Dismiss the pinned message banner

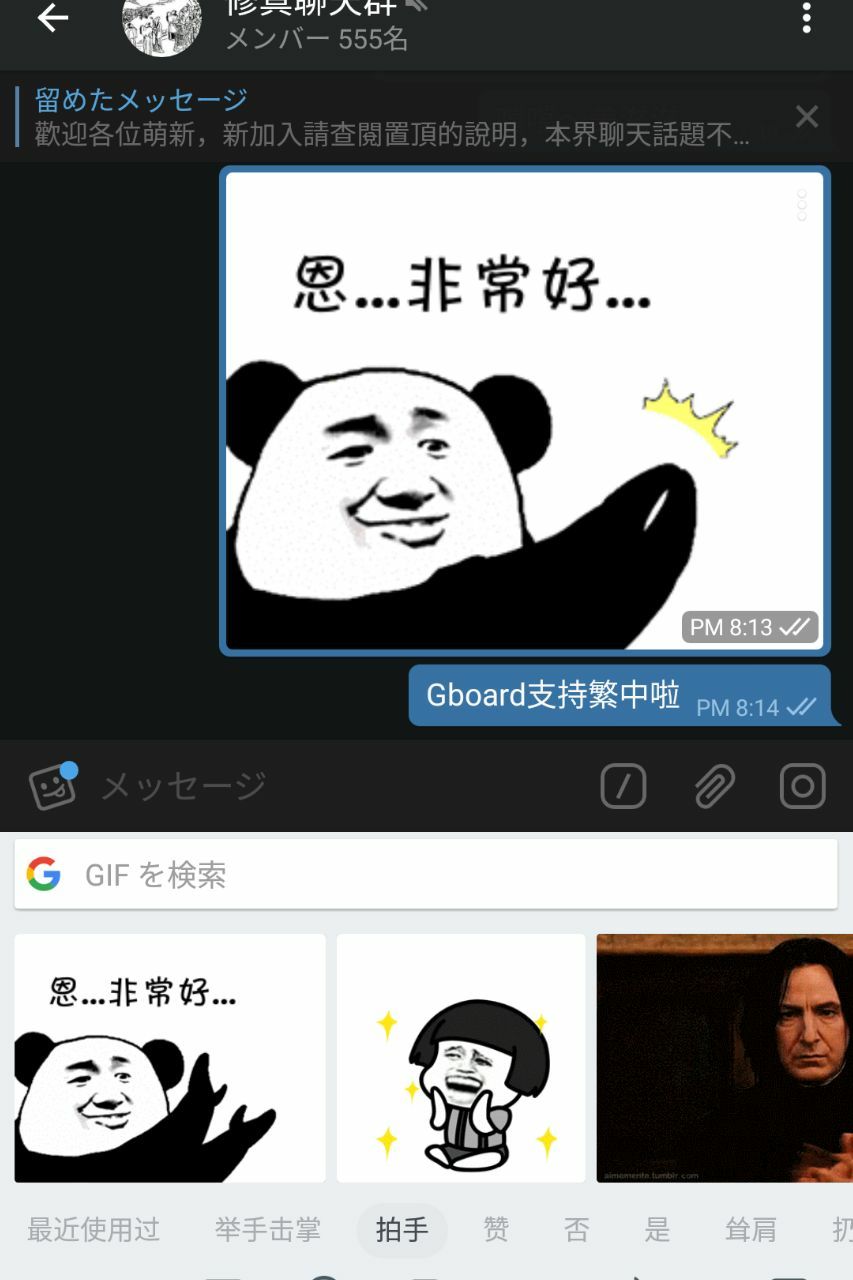(806, 117)
